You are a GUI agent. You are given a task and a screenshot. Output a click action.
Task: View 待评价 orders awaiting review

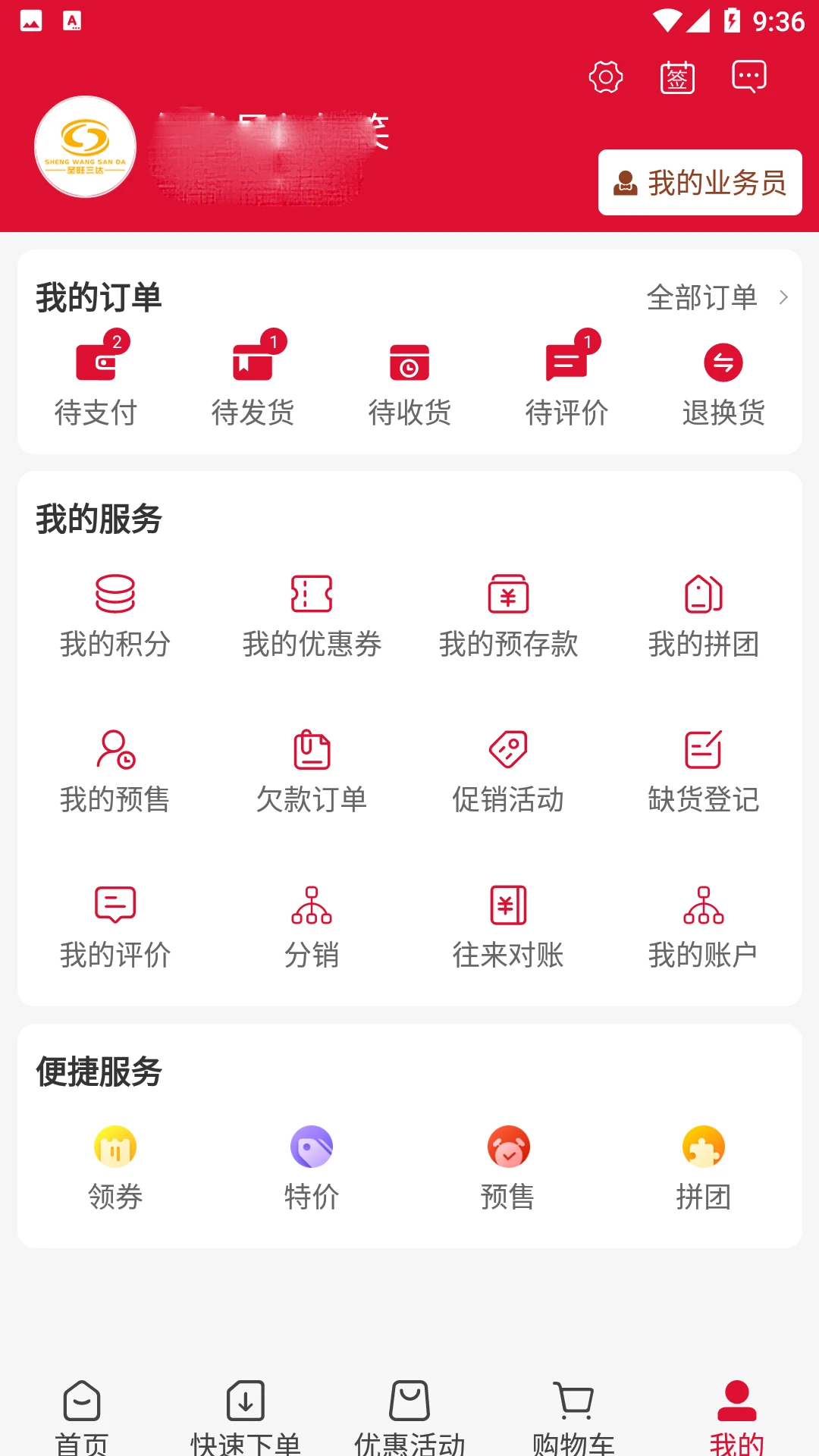click(x=567, y=383)
